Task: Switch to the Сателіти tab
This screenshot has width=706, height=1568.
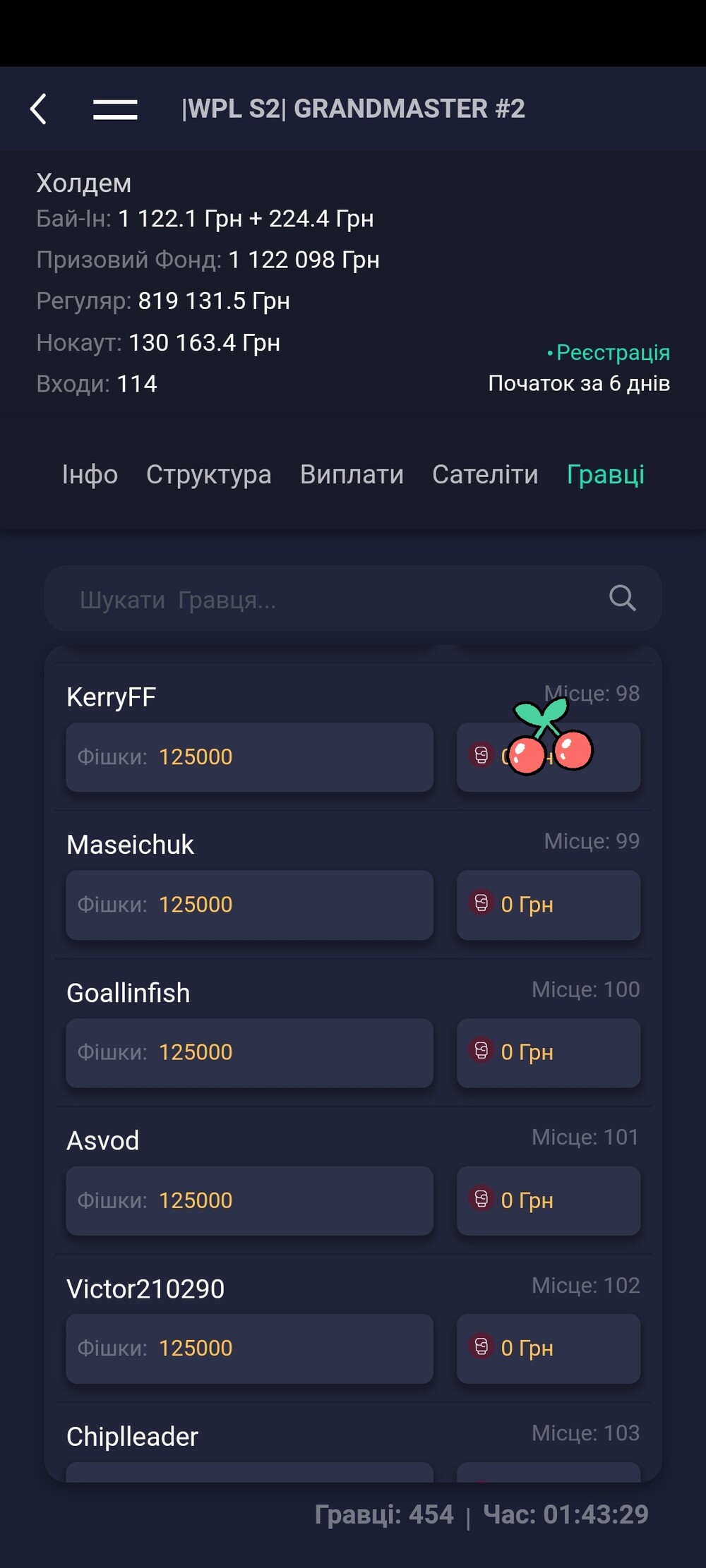Action: [x=485, y=474]
